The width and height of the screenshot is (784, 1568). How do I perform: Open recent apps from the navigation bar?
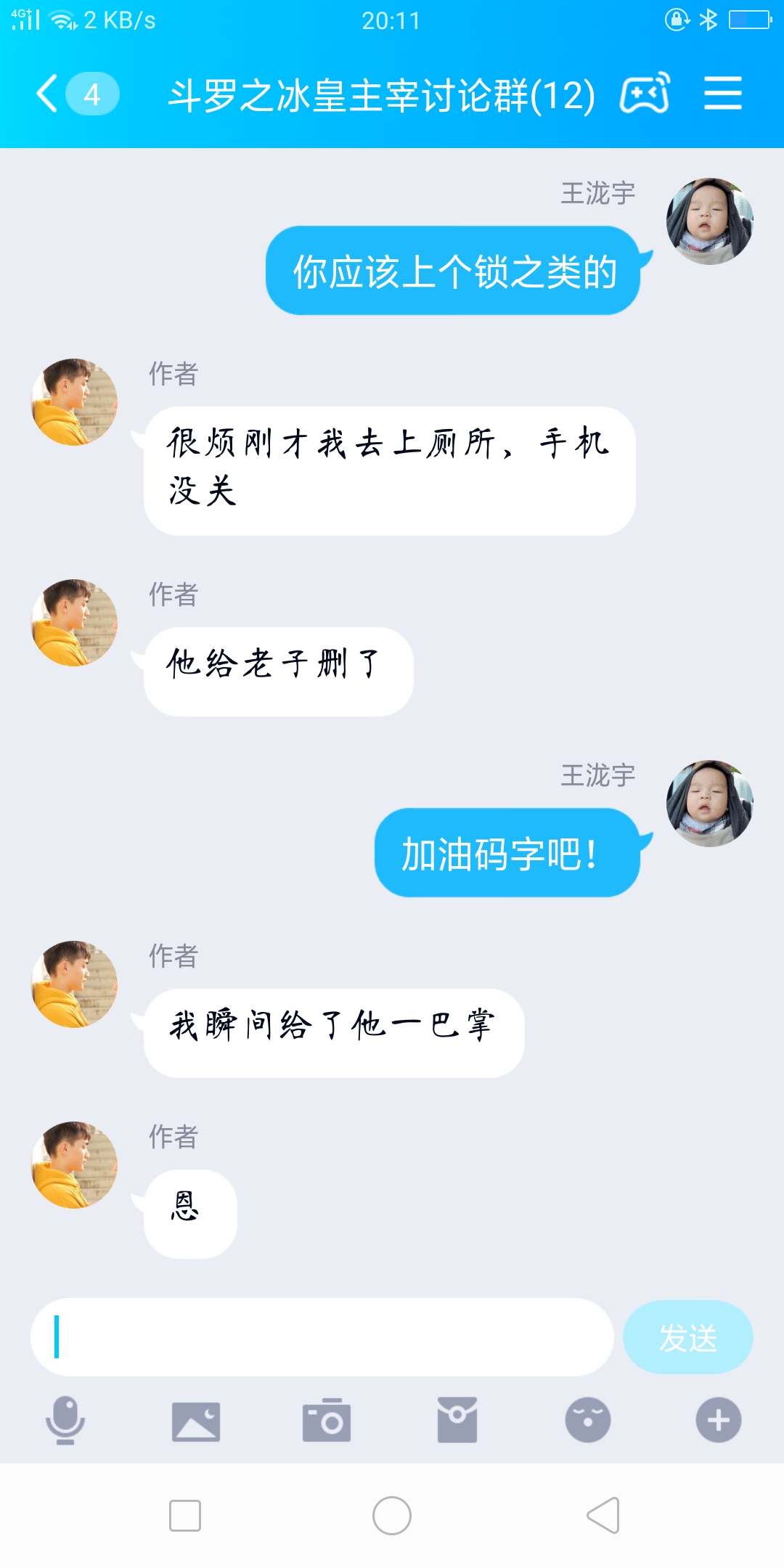pyautogui.click(x=185, y=1516)
